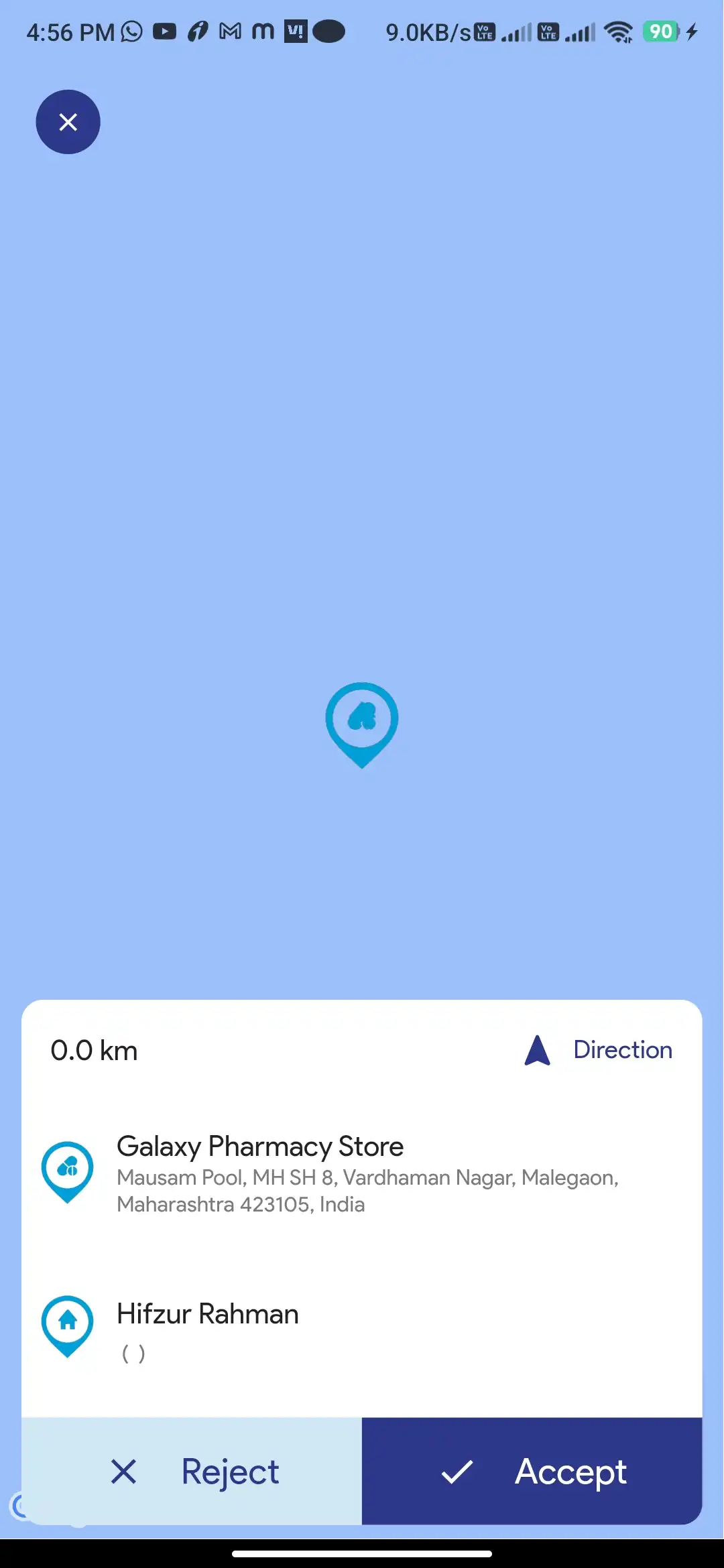
Task: Accept this delivery request
Action: (532, 1472)
